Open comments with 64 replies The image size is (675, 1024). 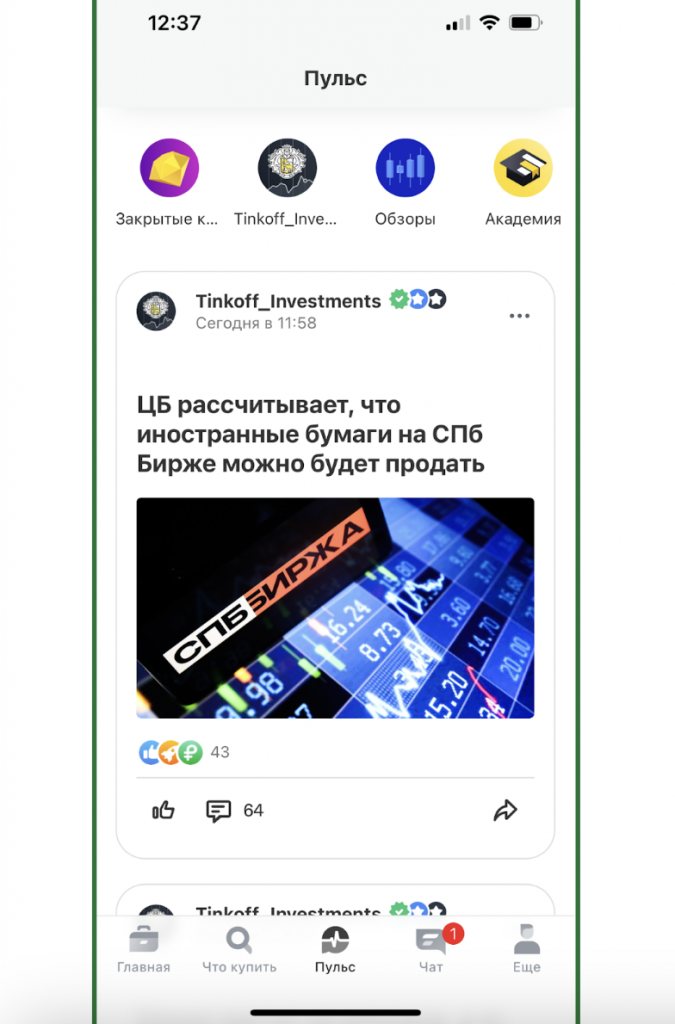pos(235,810)
